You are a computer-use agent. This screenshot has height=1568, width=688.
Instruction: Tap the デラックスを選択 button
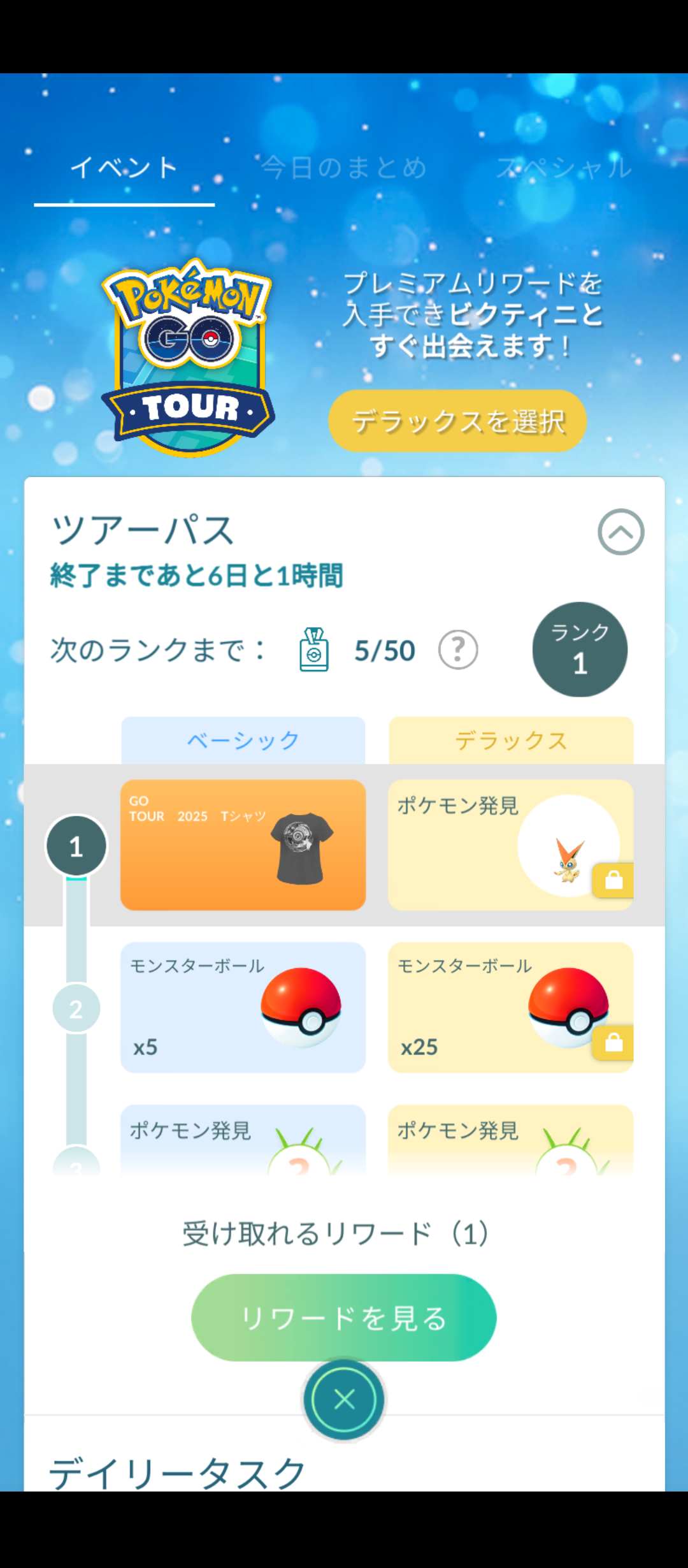[457, 421]
